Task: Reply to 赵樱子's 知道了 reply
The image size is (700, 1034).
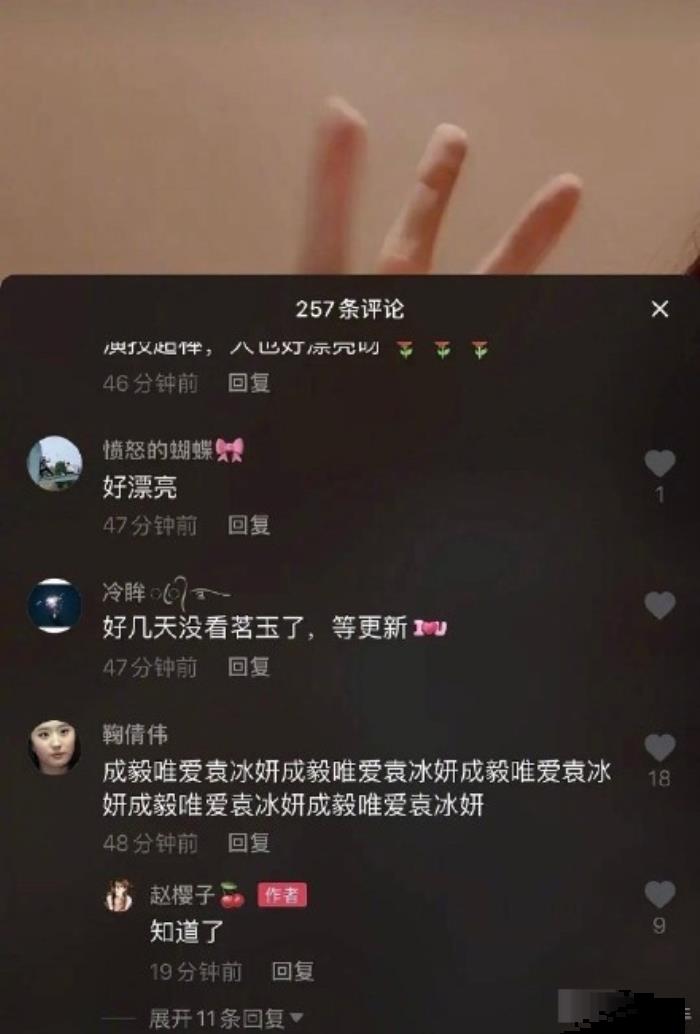Action: [x=293, y=971]
